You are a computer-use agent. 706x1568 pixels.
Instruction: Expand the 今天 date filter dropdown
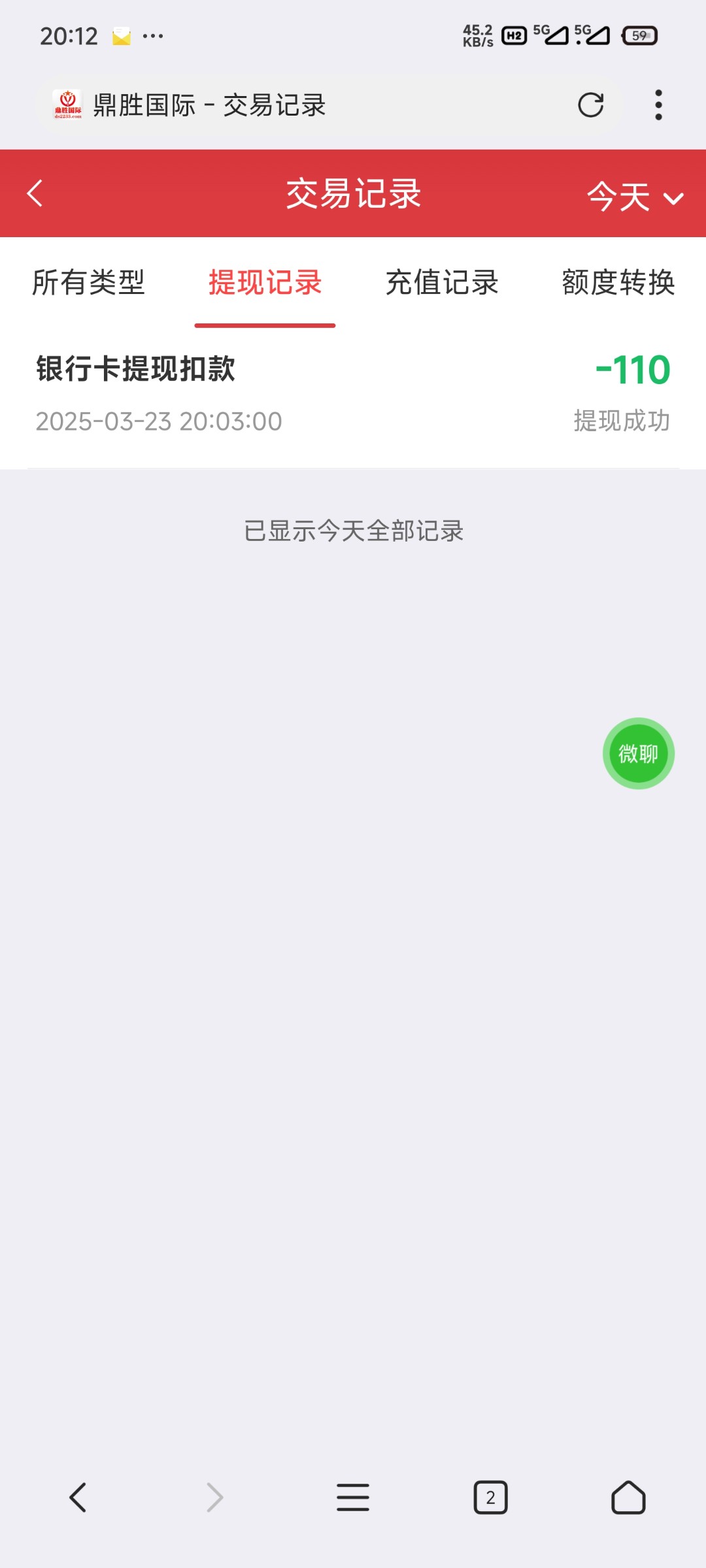pyautogui.click(x=635, y=196)
